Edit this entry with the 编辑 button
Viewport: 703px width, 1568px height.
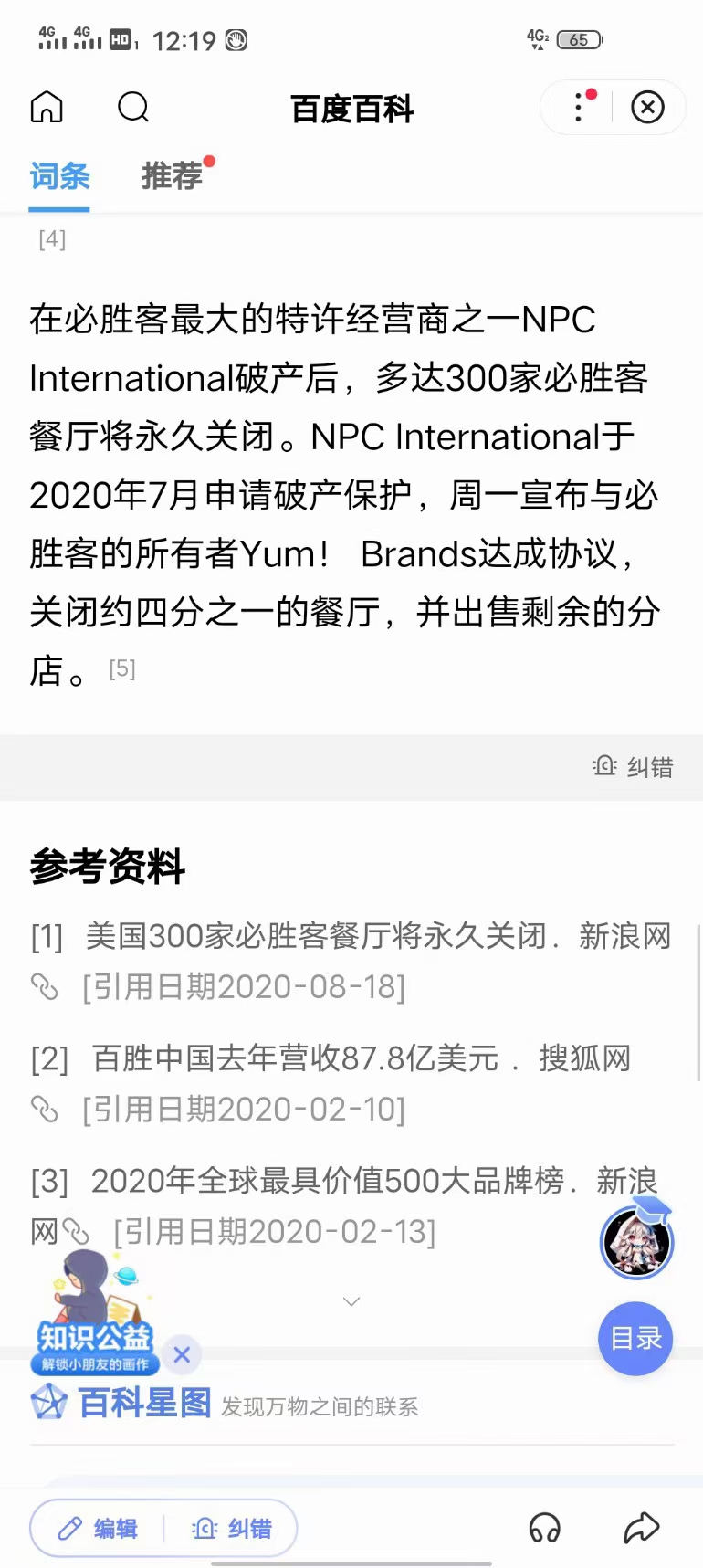(99, 1529)
